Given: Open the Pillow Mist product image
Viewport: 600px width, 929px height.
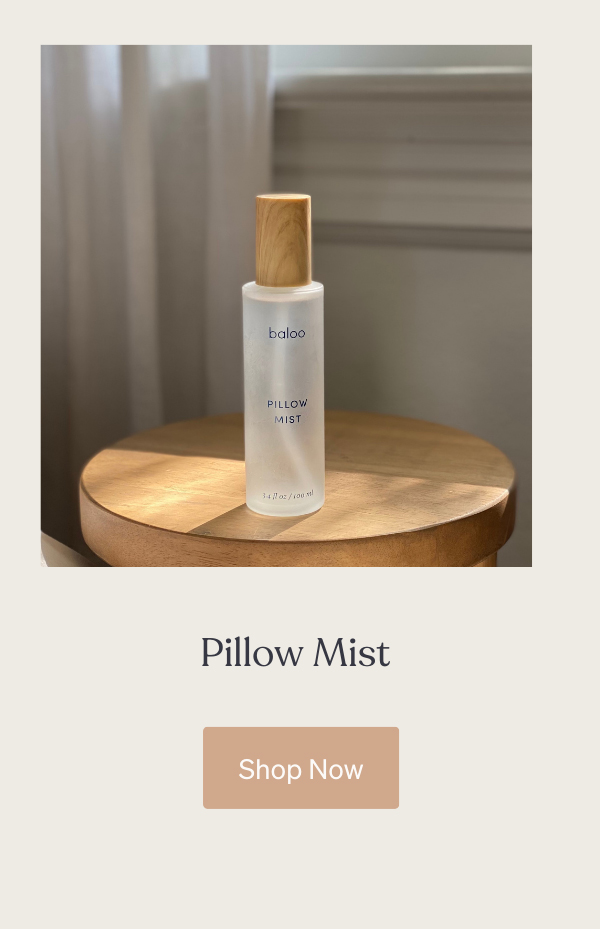Looking at the screenshot, I should 286,306.
